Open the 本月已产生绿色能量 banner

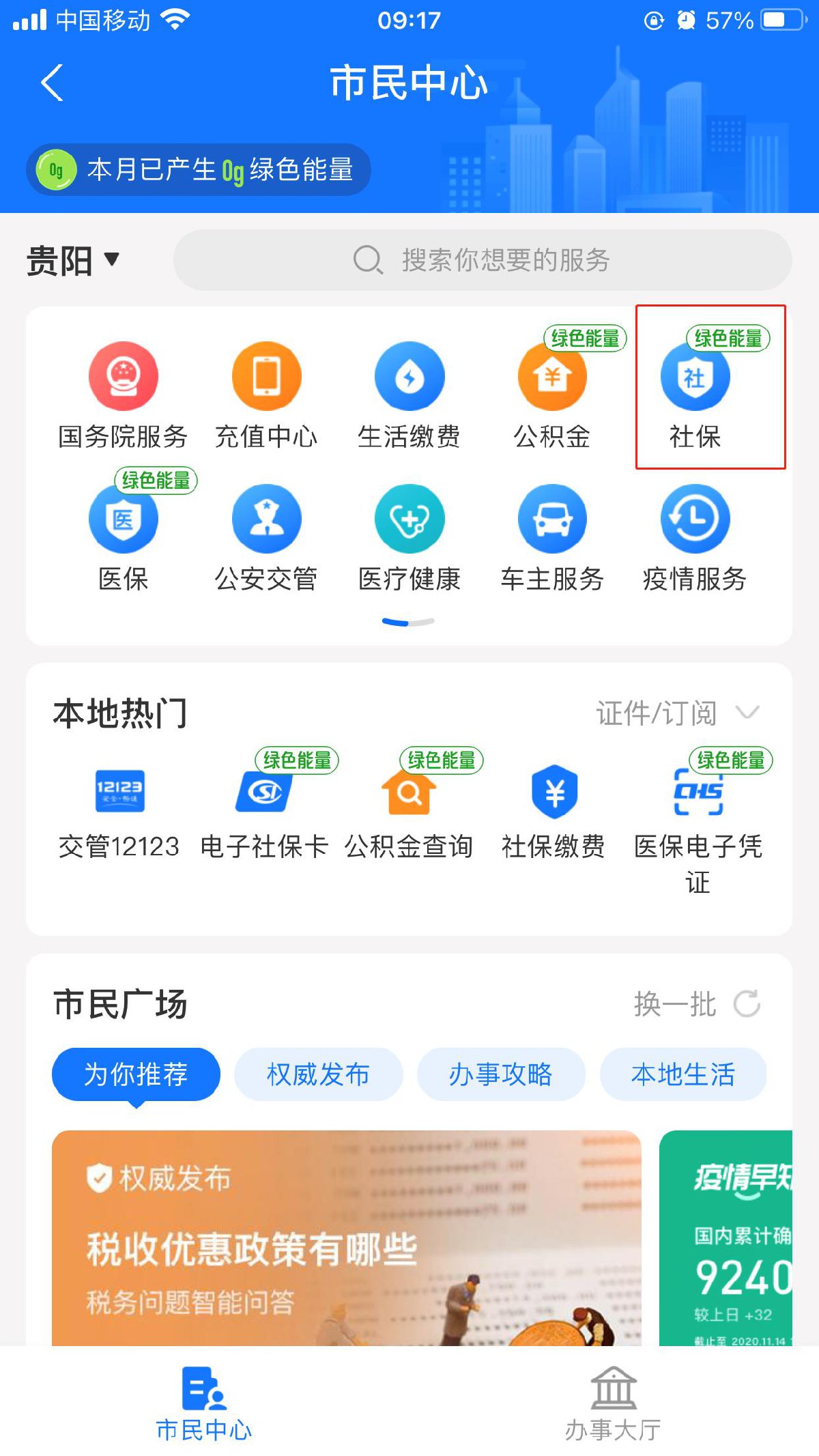[x=198, y=170]
